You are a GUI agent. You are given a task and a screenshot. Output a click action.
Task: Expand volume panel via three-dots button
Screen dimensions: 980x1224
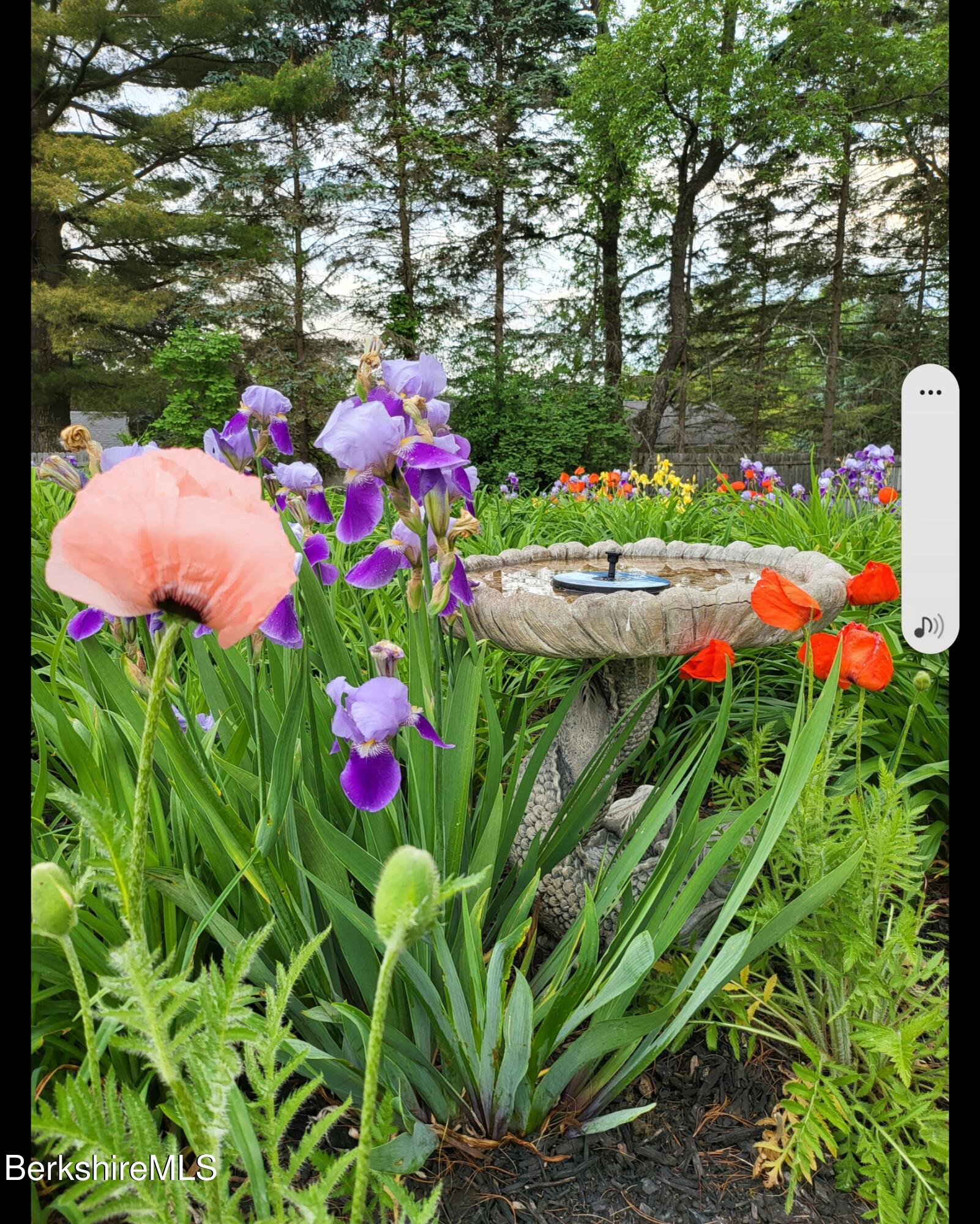(x=930, y=392)
